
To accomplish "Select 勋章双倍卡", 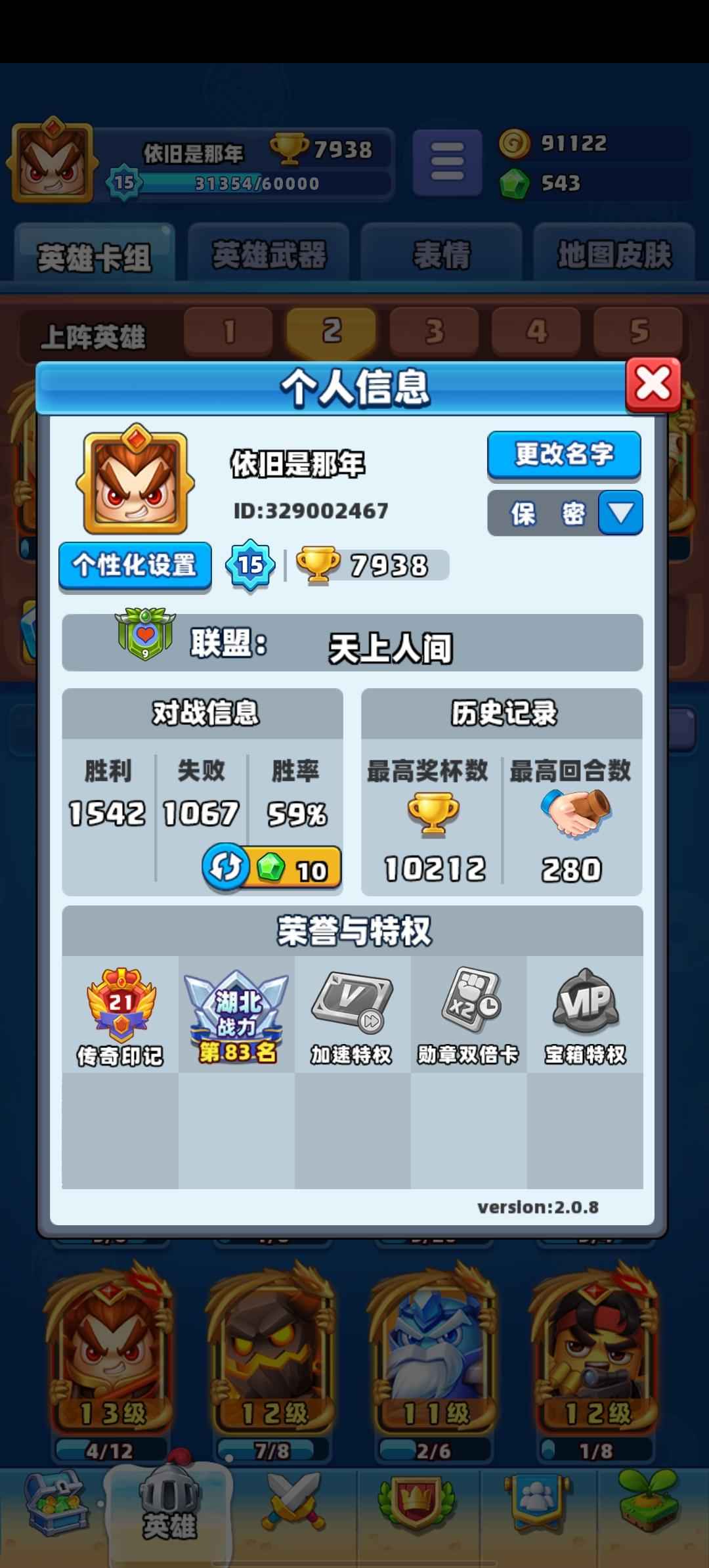I will (469, 1014).
